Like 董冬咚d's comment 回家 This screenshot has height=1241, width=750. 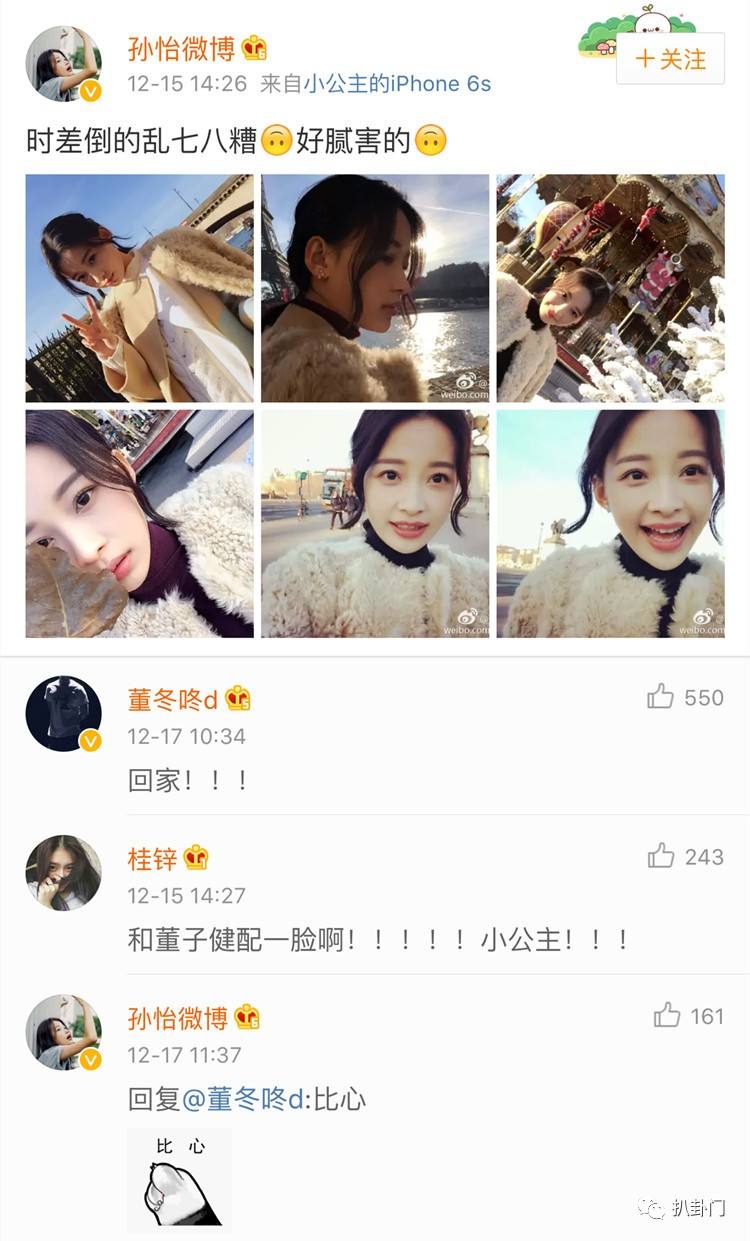[x=660, y=697]
